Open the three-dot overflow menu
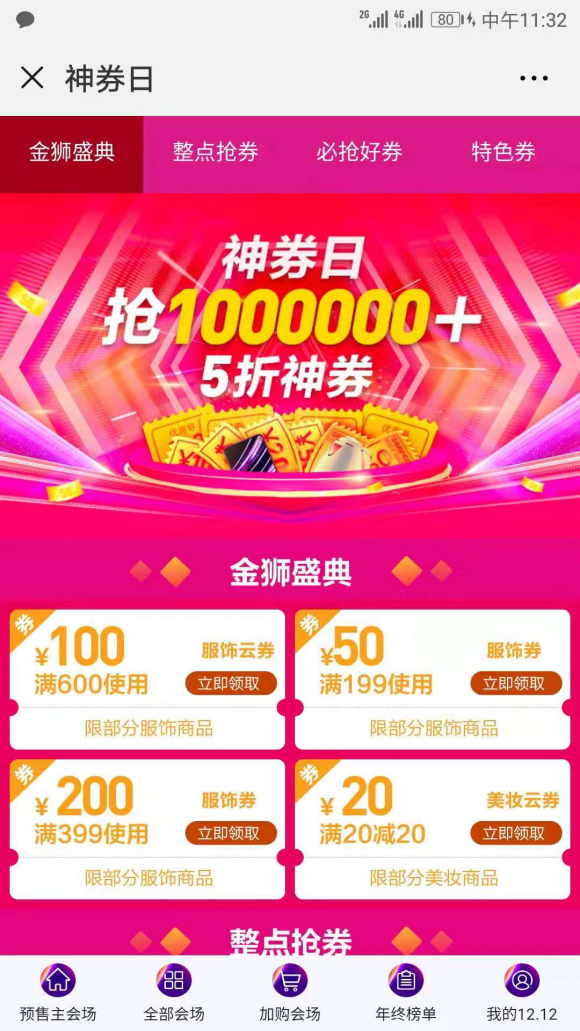The image size is (580, 1031). click(x=533, y=79)
